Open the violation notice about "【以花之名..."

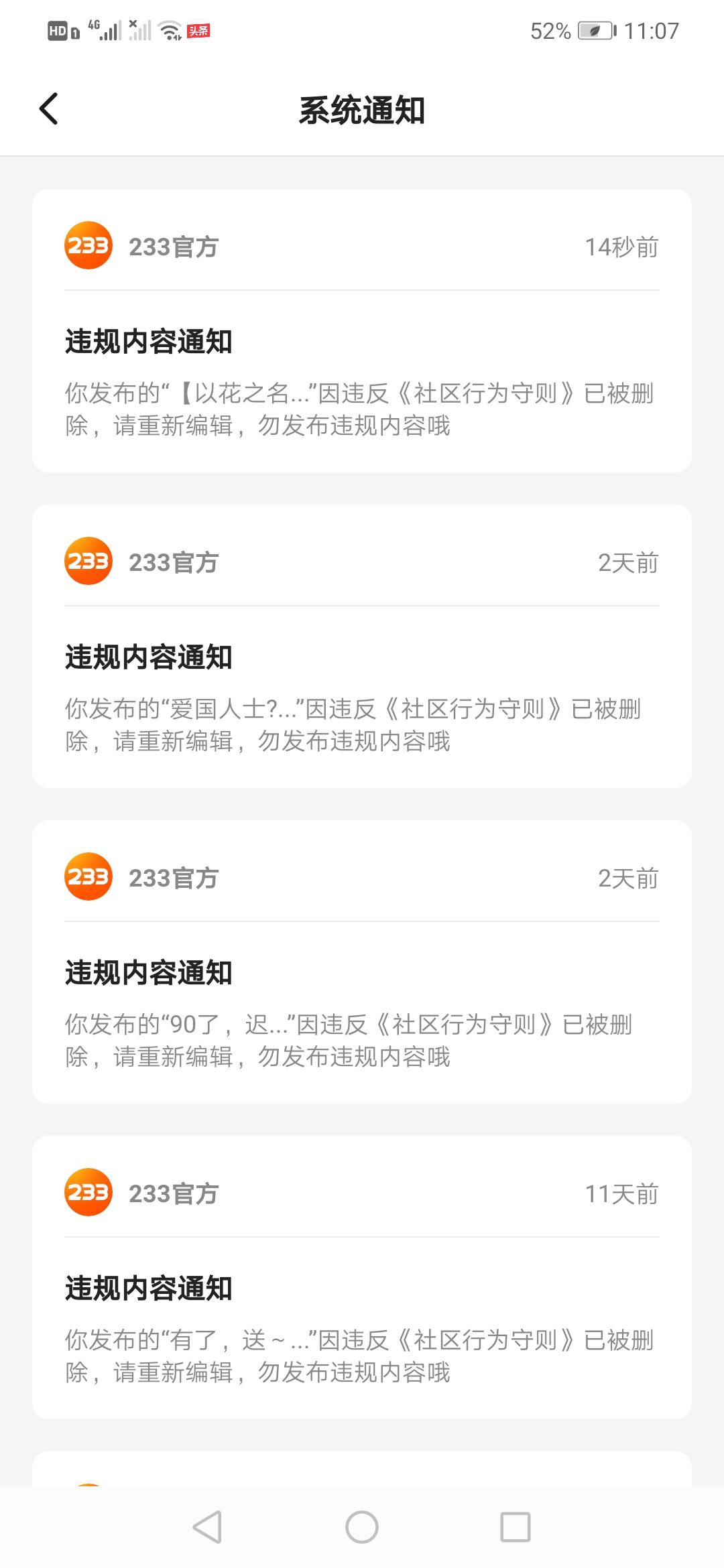pyautogui.click(x=362, y=330)
